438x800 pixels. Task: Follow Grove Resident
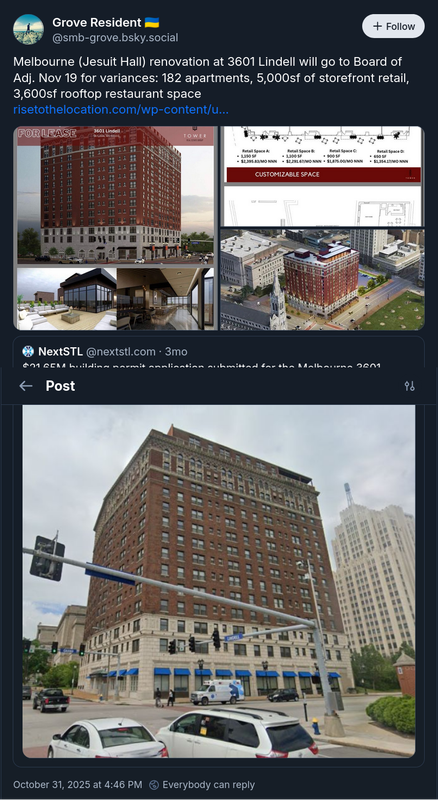393,26
